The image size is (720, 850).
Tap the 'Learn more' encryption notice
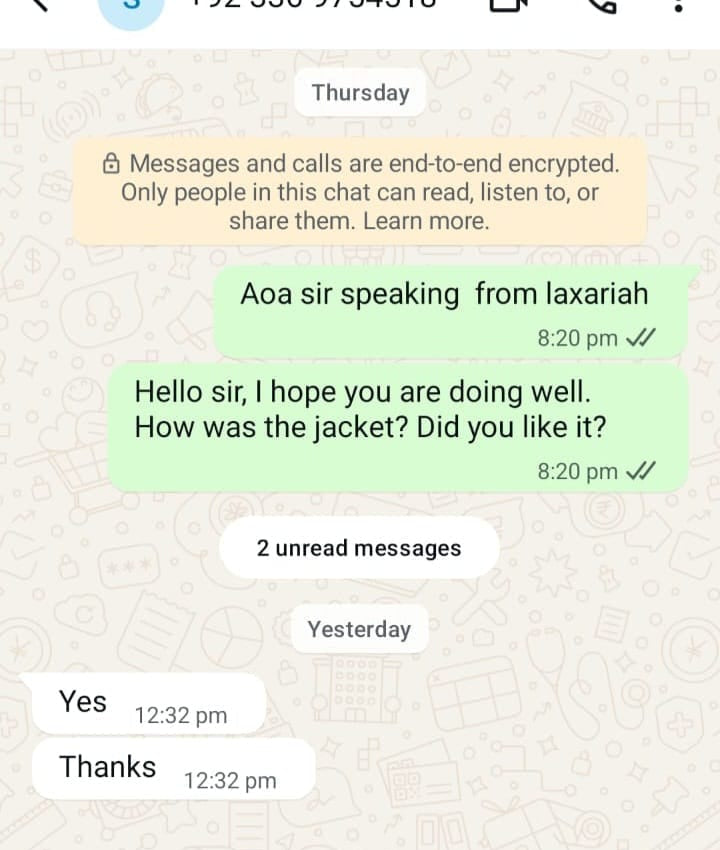click(426, 221)
